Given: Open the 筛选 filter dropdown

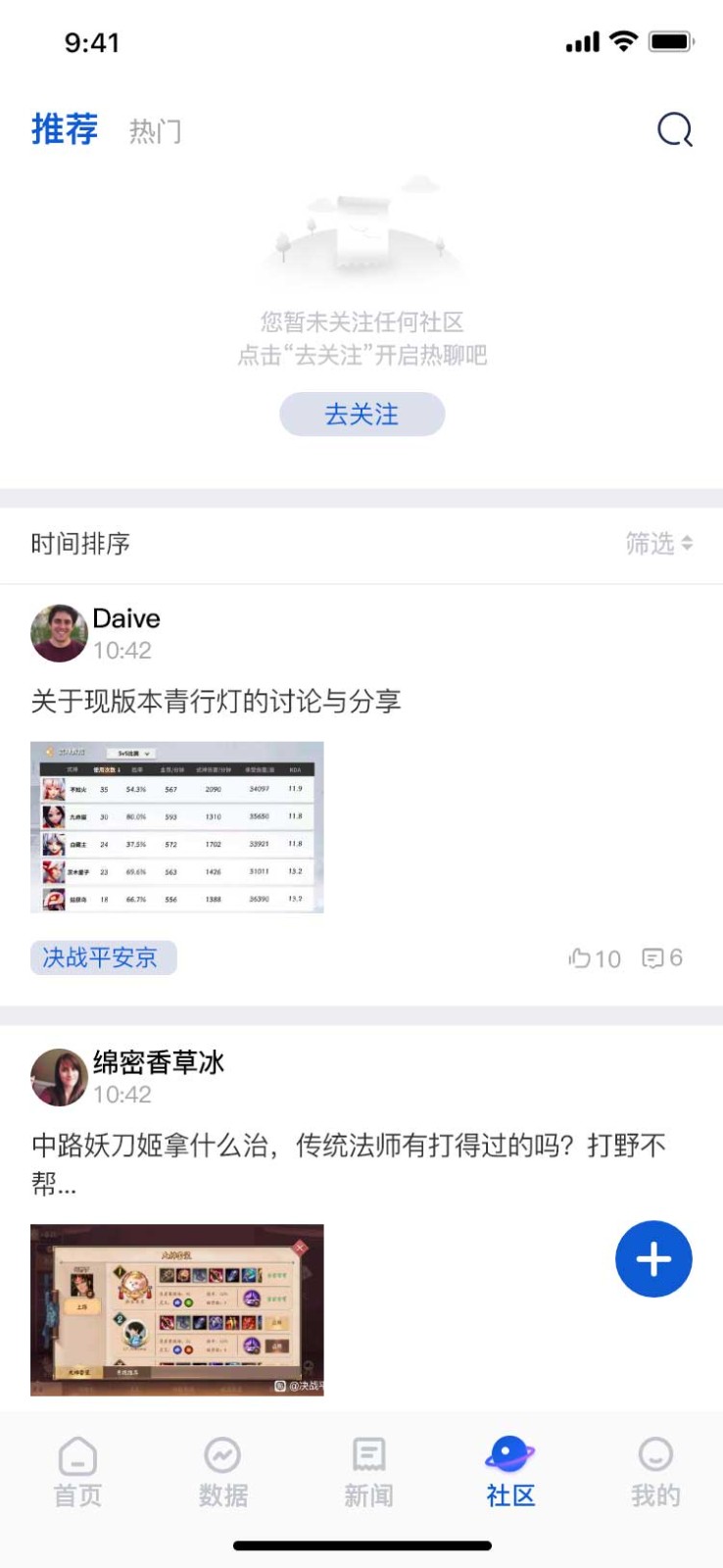Looking at the screenshot, I should point(658,543).
